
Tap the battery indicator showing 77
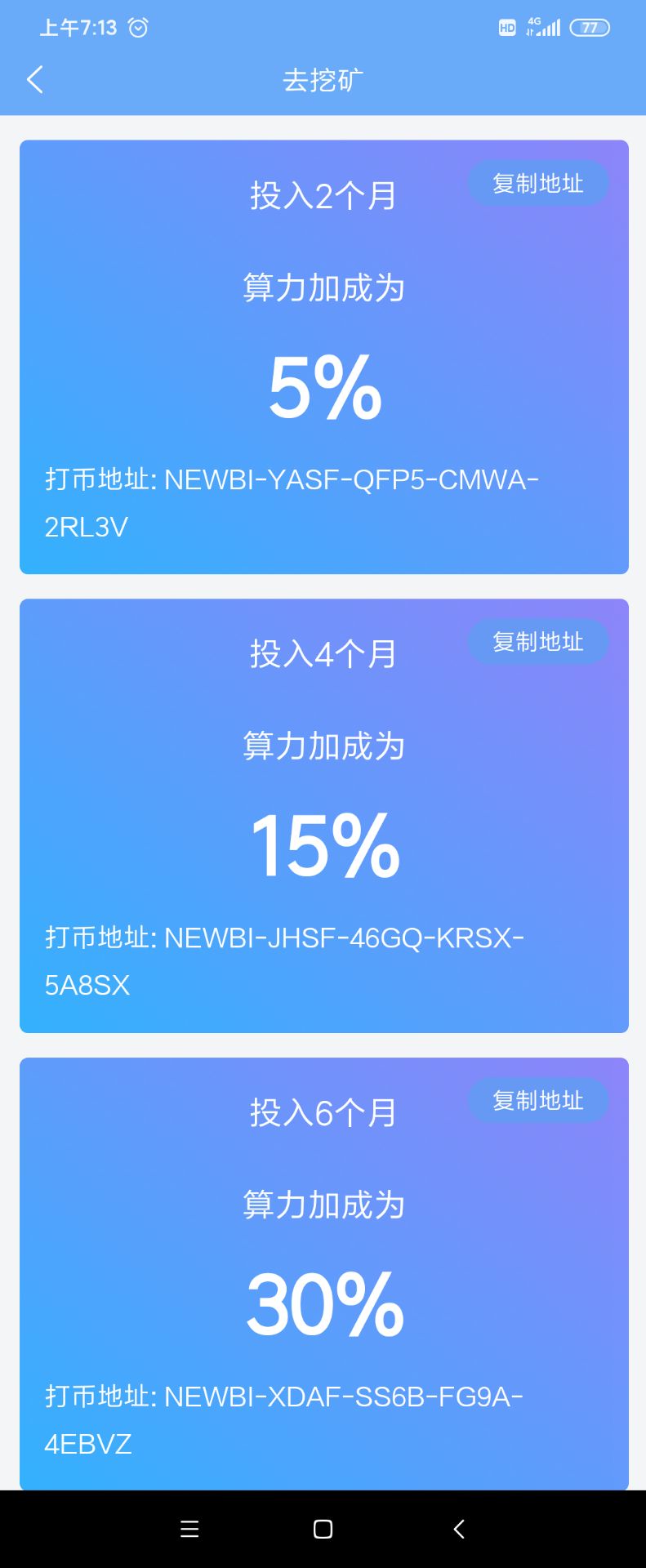tap(590, 27)
